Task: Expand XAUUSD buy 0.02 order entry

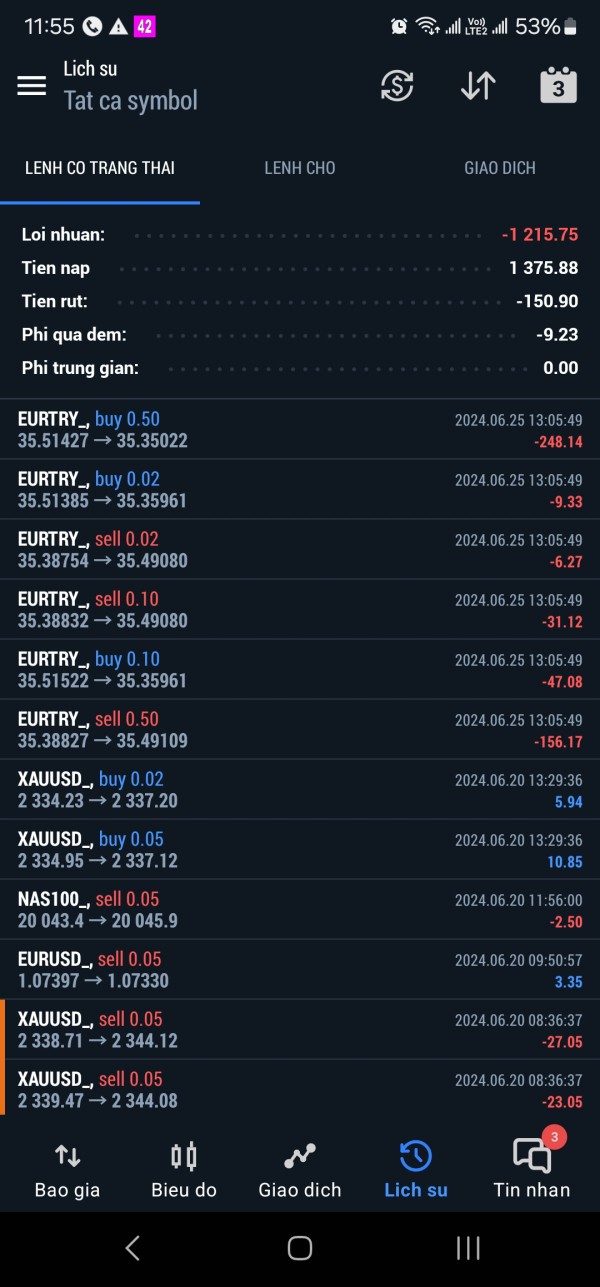Action: (300, 790)
